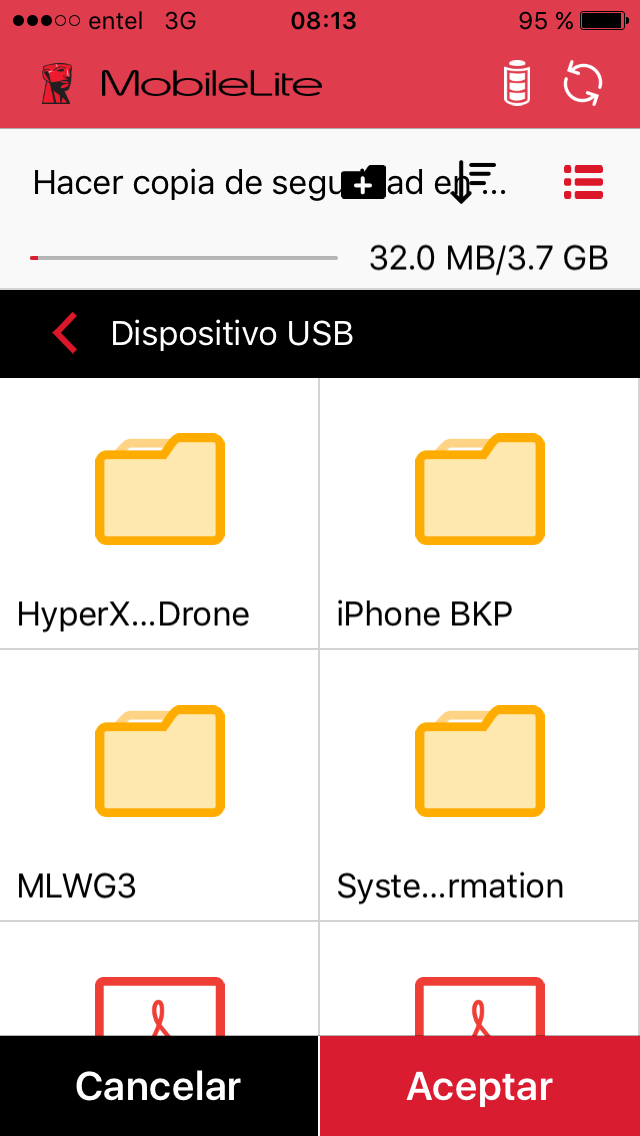
Task: Open the MLWG3 folder
Action: coord(159,785)
